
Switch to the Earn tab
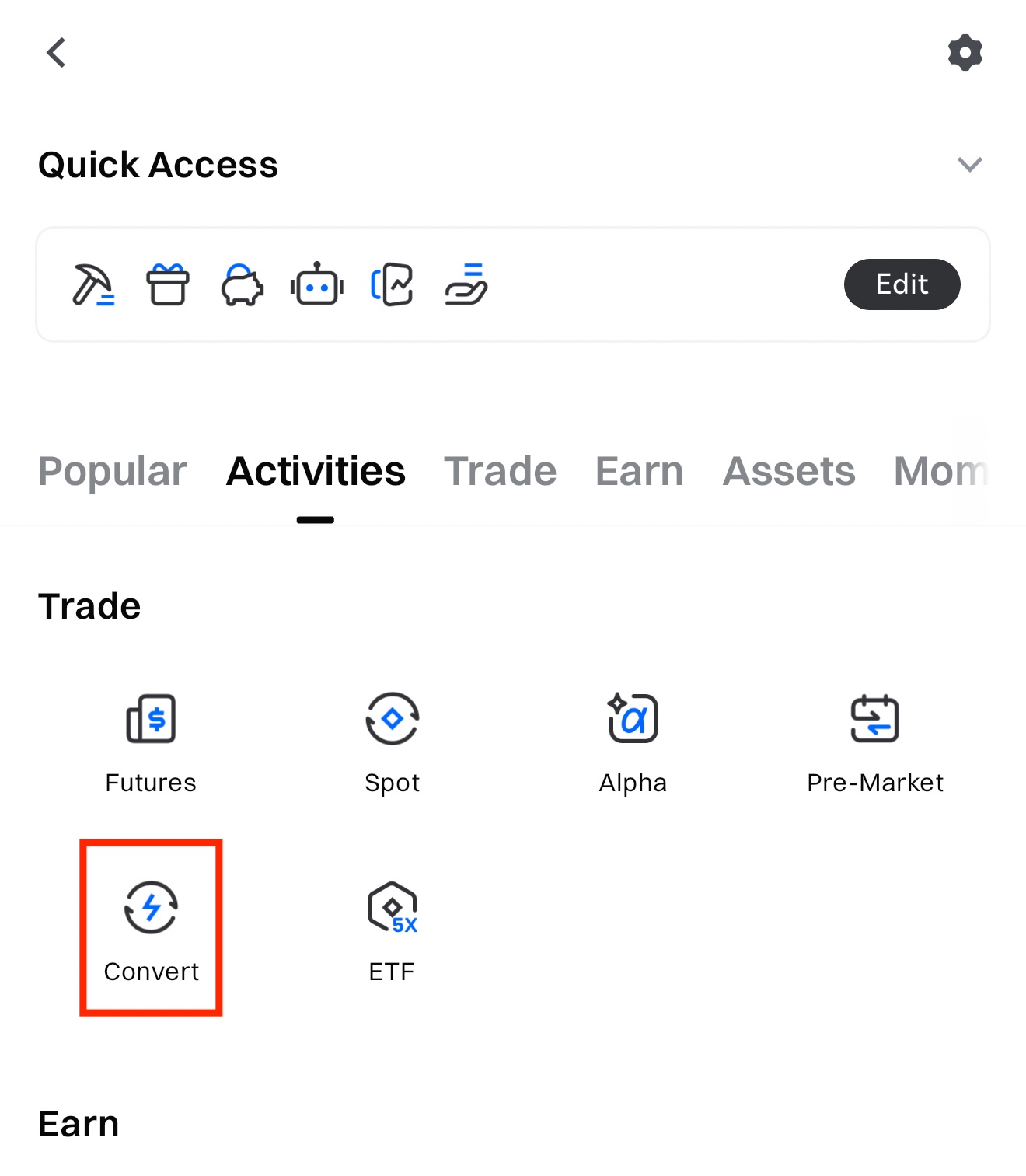[639, 471]
